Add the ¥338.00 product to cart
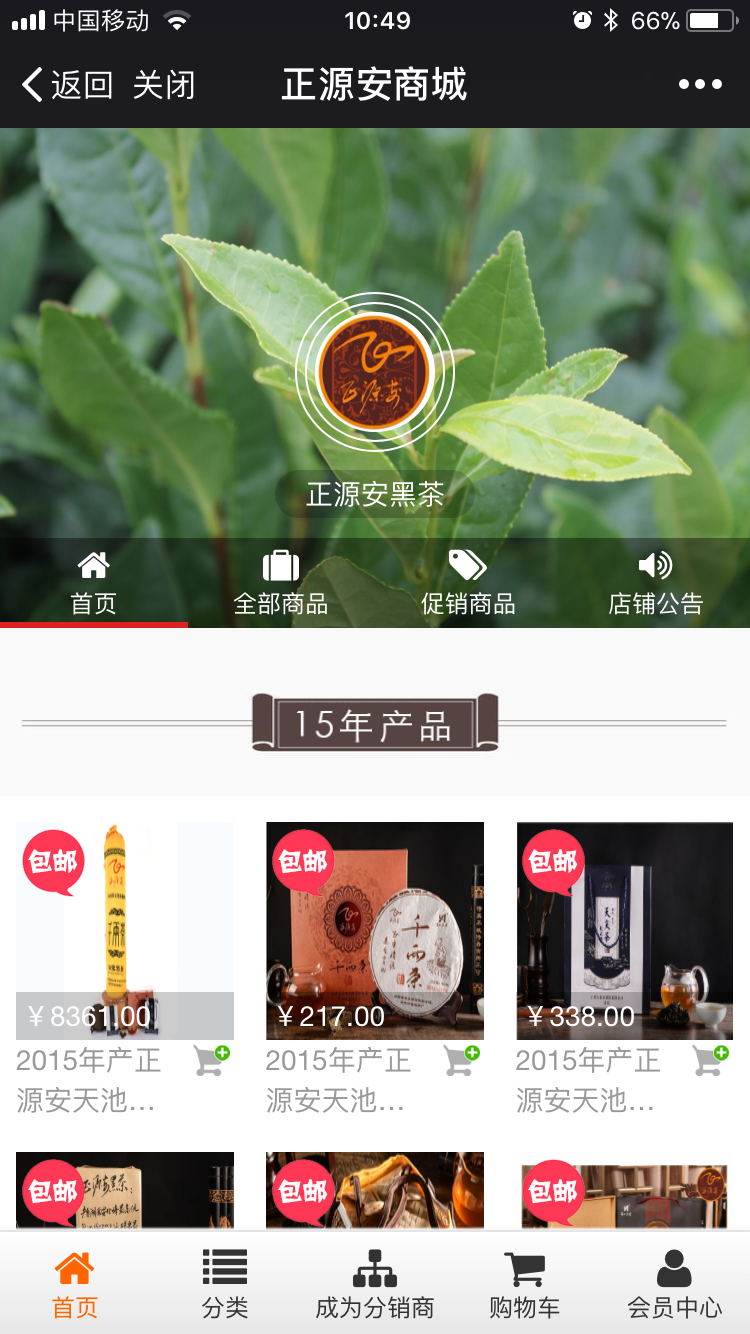The image size is (750, 1334). [x=711, y=1060]
